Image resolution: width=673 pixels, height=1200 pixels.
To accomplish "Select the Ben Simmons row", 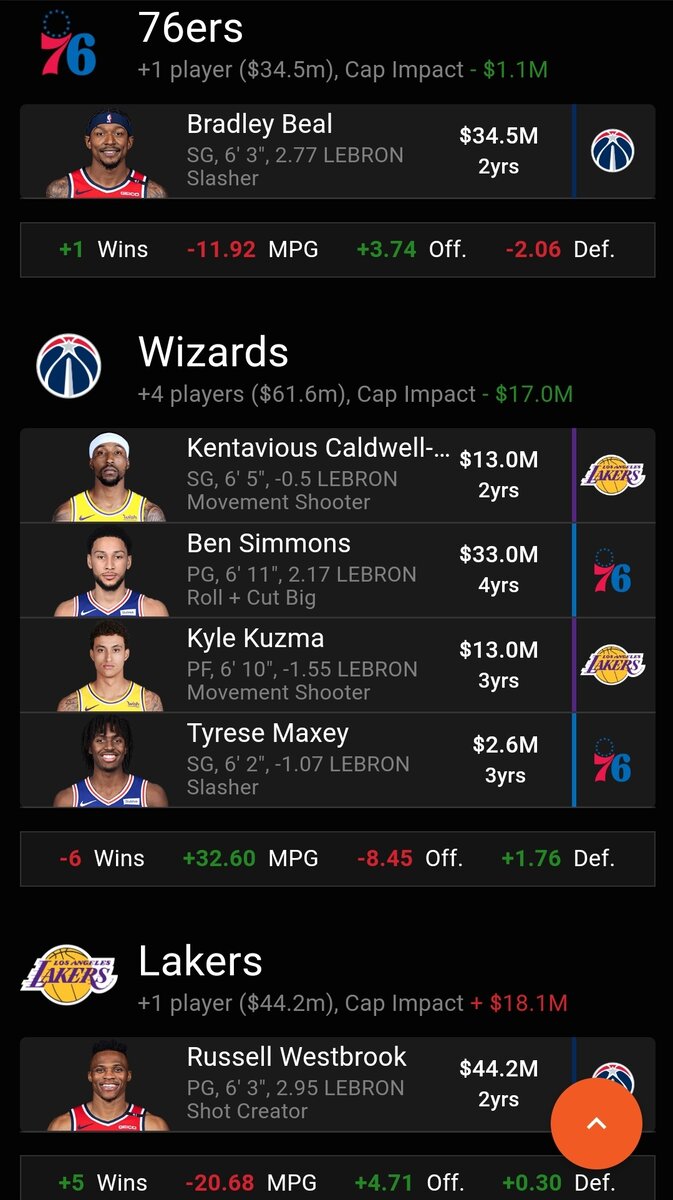I will pyautogui.click(x=300, y=571).
